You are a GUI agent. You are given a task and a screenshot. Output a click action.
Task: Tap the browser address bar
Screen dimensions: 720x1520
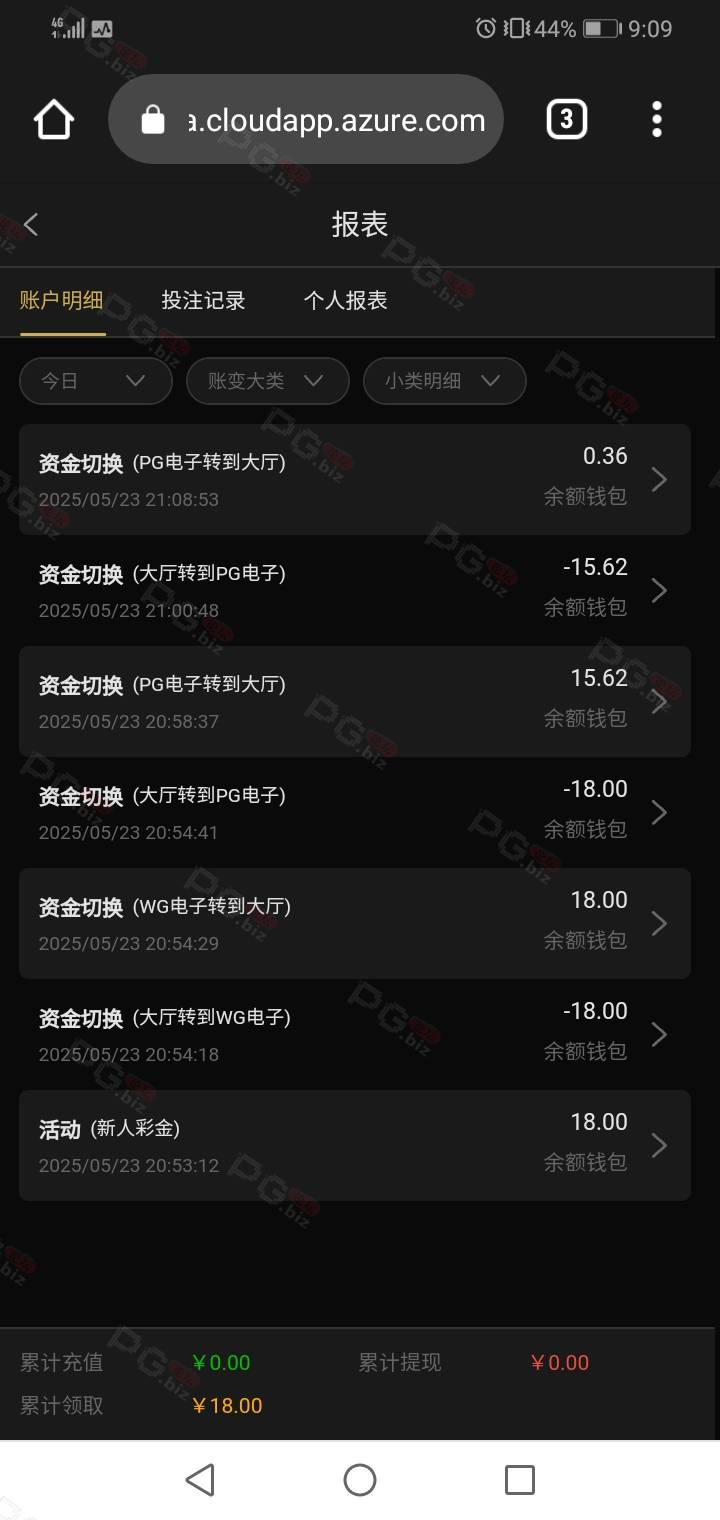click(x=305, y=120)
